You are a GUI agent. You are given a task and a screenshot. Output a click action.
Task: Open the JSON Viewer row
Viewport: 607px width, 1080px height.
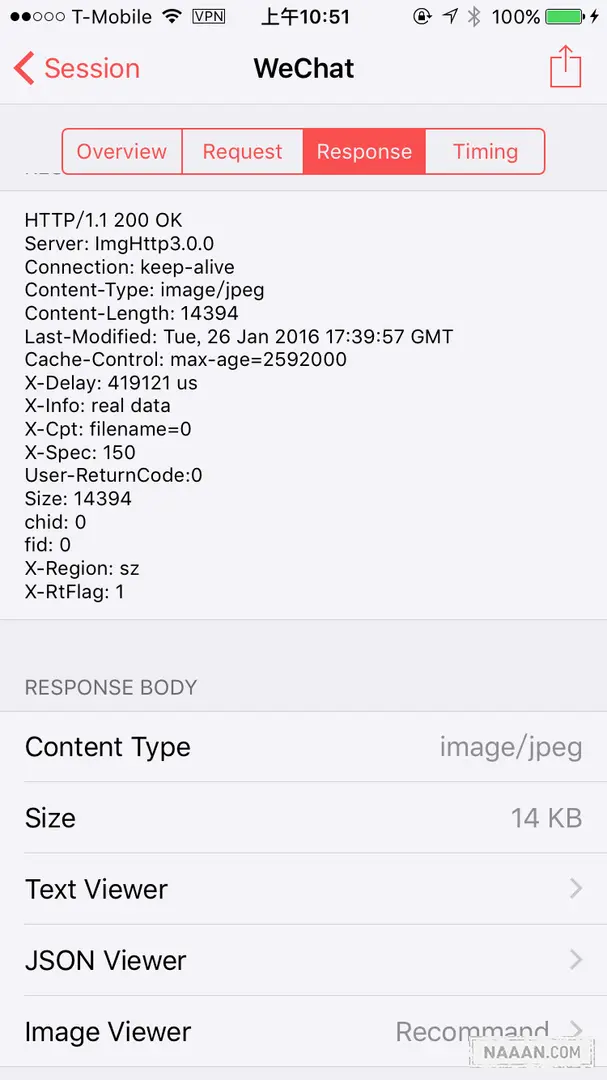coord(303,960)
